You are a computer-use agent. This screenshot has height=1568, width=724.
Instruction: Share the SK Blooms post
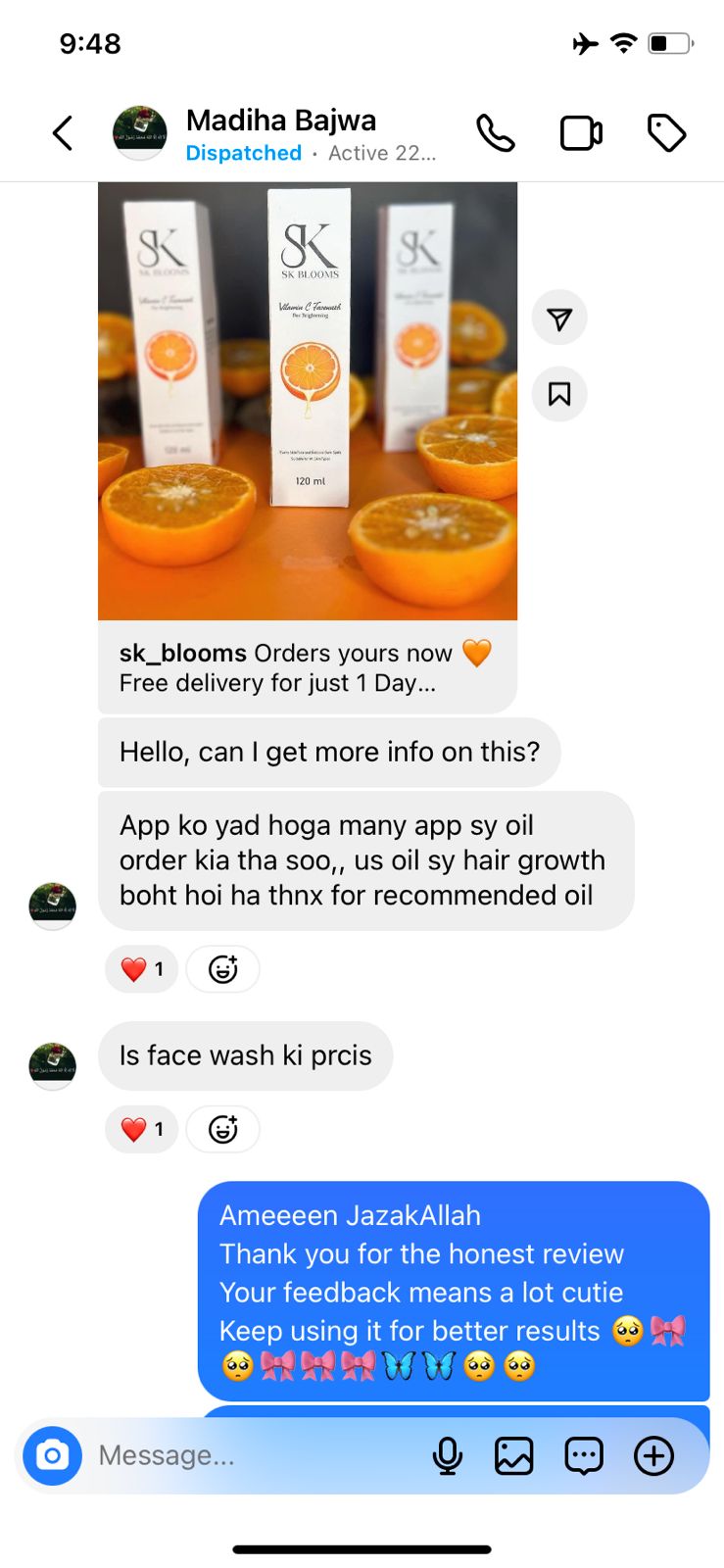coord(558,317)
